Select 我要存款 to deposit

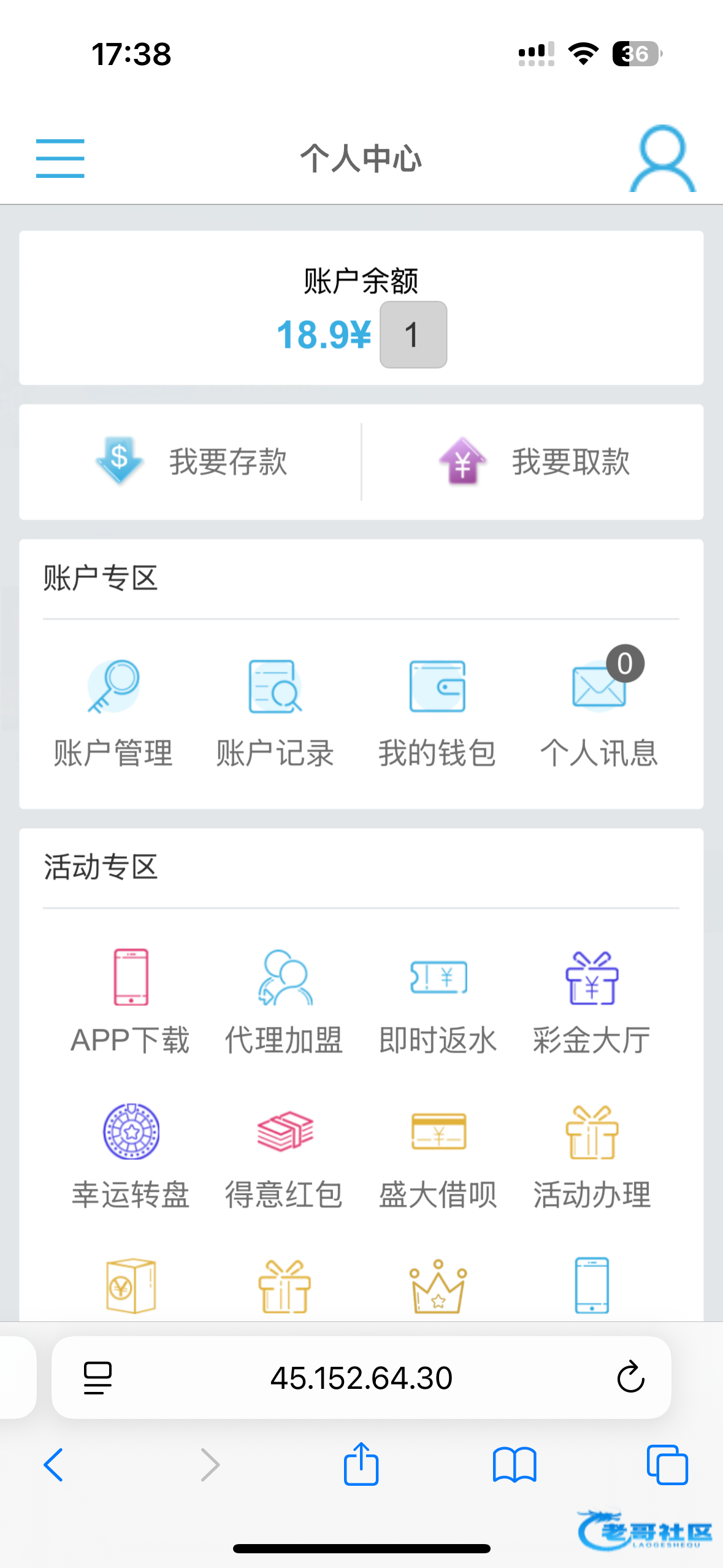pyautogui.click(x=191, y=462)
